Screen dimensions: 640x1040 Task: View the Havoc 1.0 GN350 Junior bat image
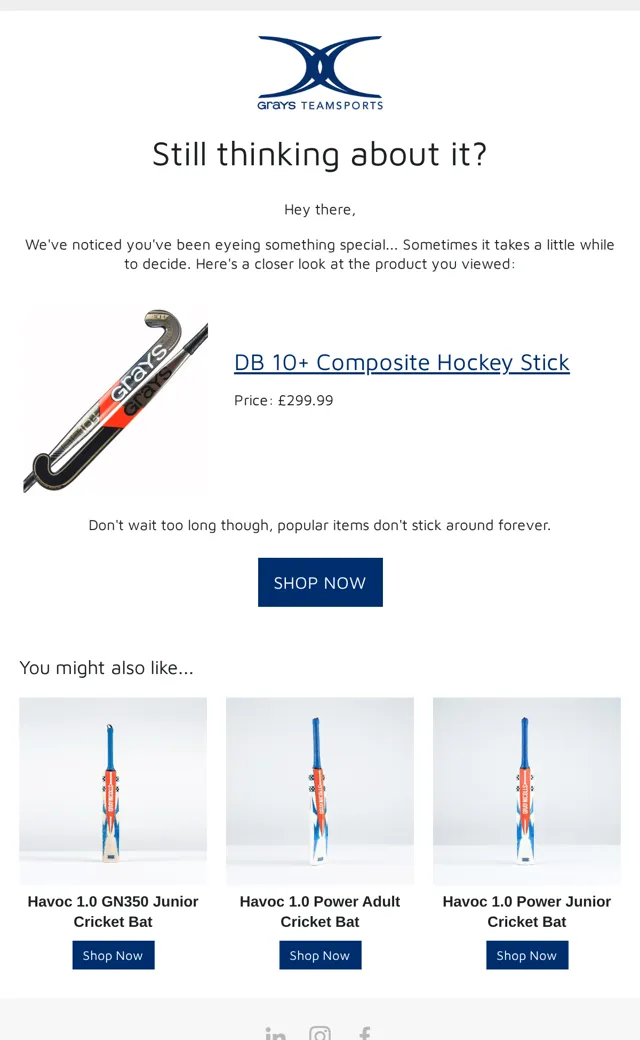pyautogui.click(x=113, y=791)
